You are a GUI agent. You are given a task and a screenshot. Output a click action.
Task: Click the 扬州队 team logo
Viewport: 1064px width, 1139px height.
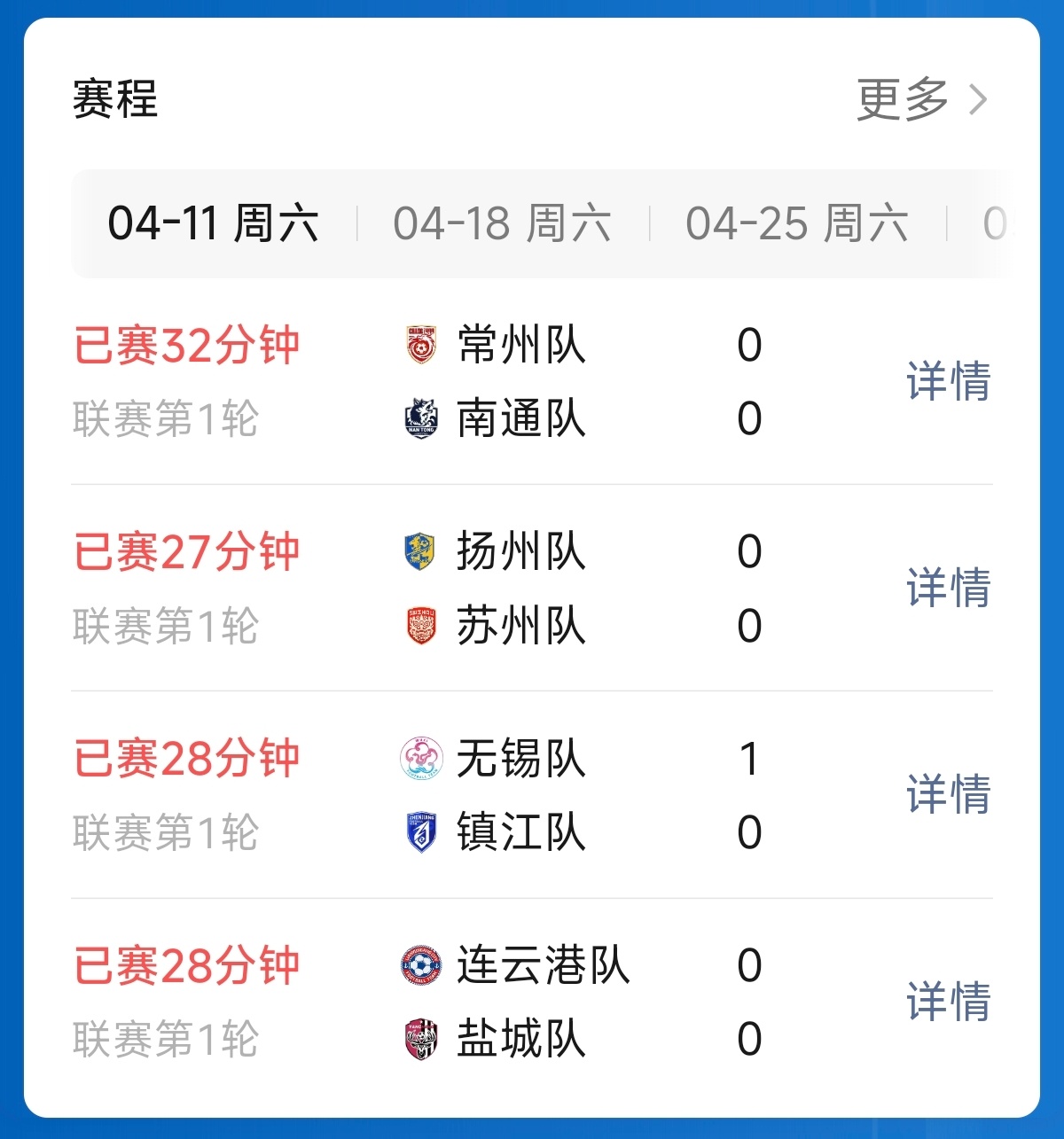(419, 551)
